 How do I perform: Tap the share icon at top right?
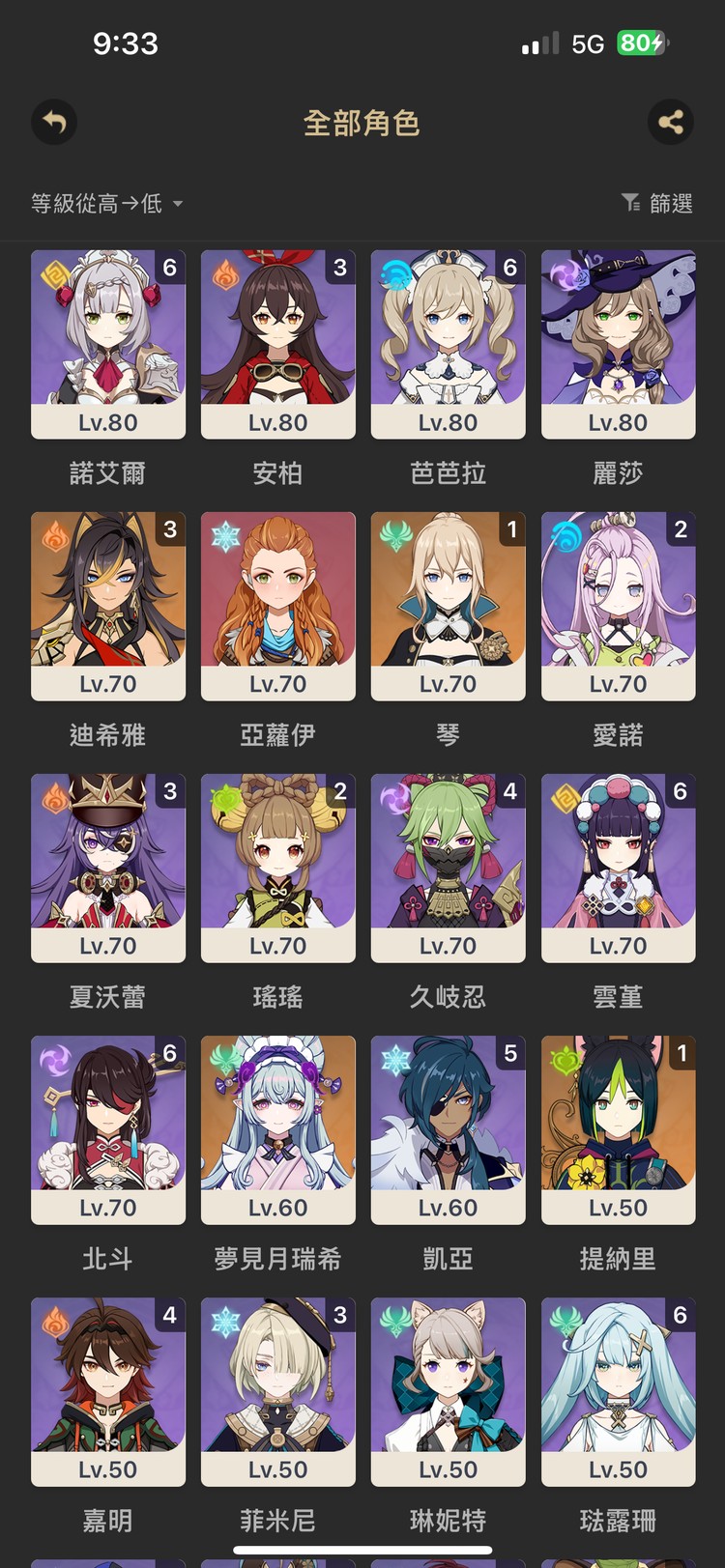pos(671,123)
